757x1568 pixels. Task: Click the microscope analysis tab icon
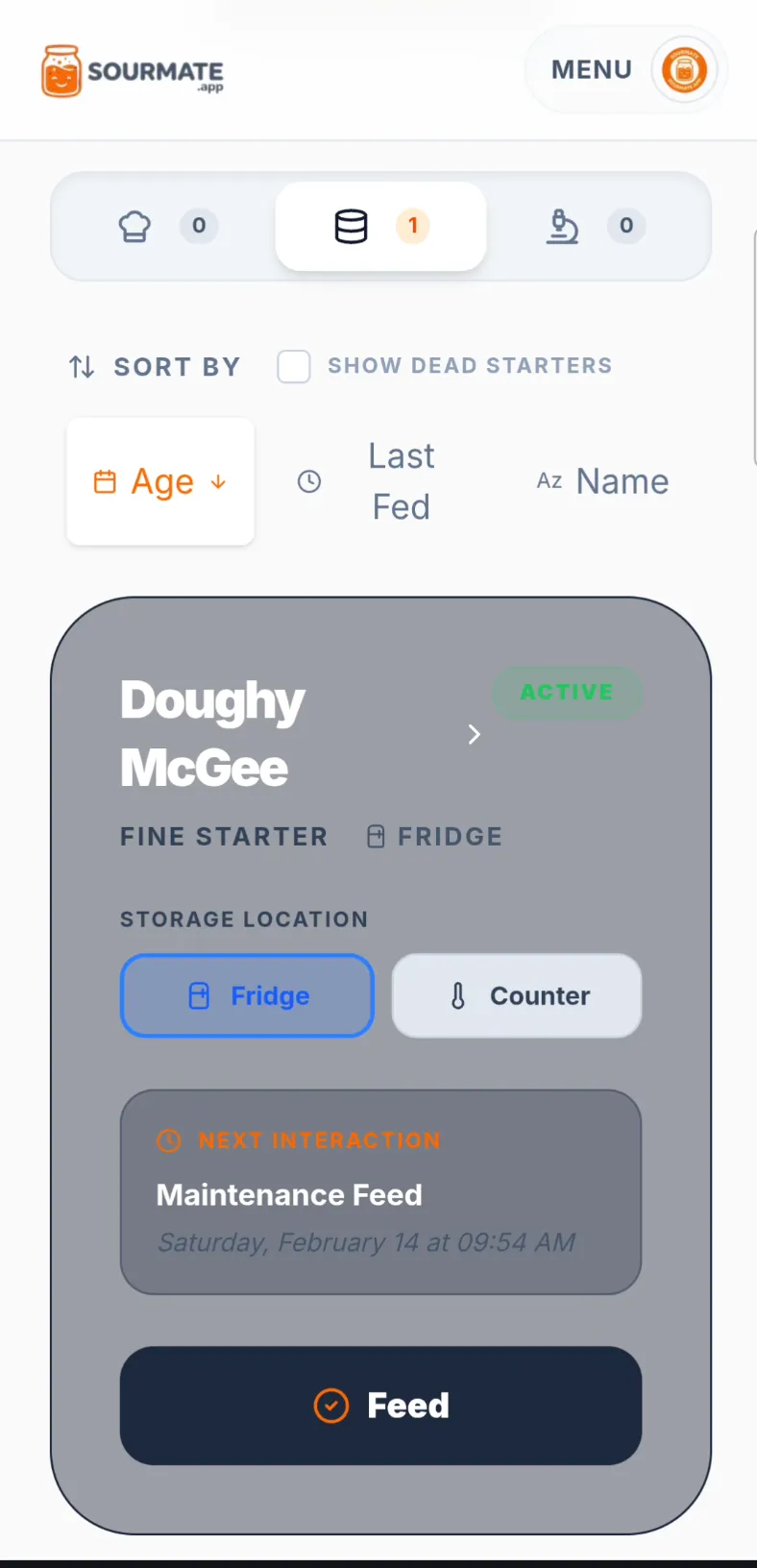pos(563,226)
